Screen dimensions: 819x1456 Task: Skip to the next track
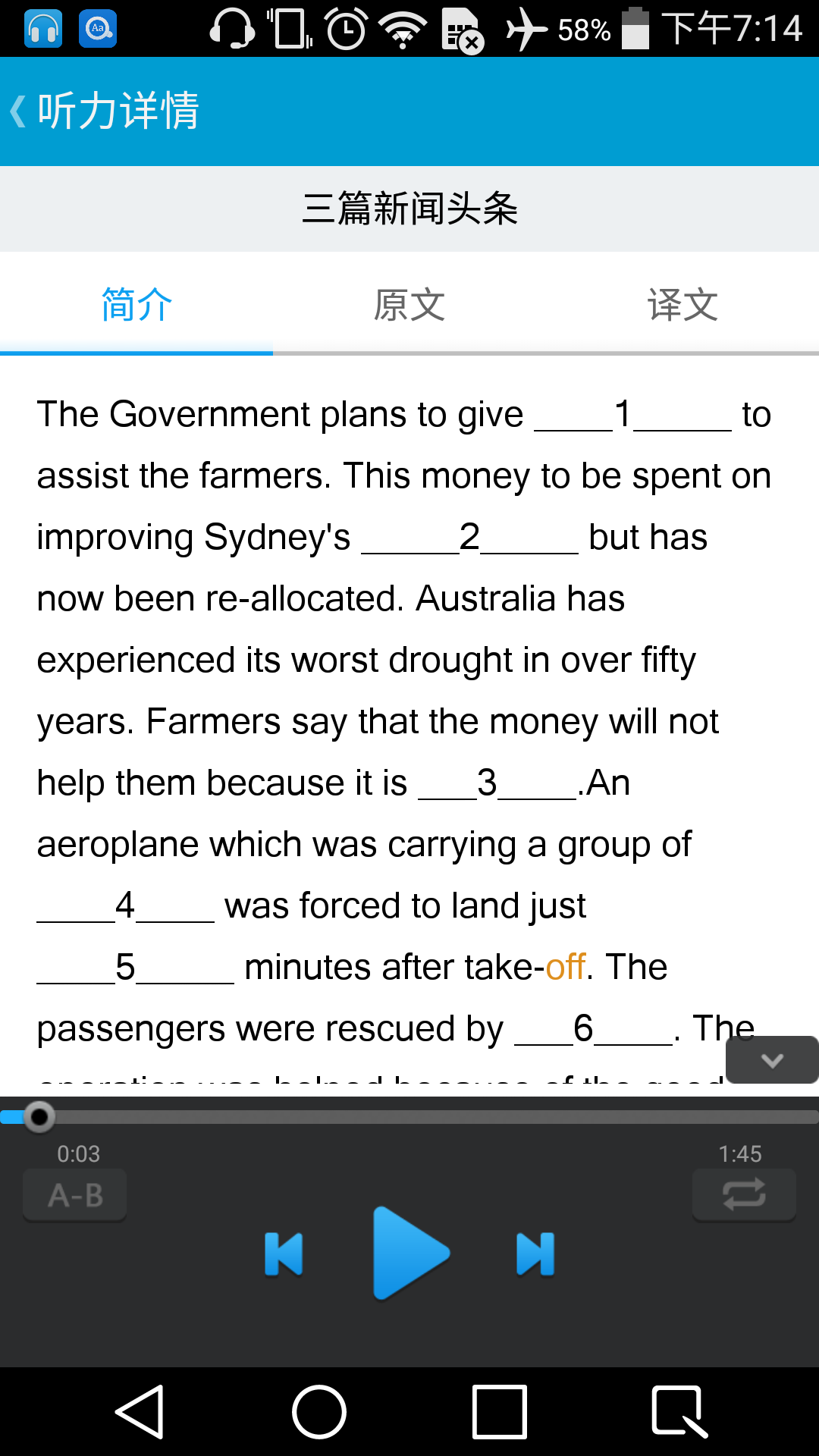[535, 1254]
